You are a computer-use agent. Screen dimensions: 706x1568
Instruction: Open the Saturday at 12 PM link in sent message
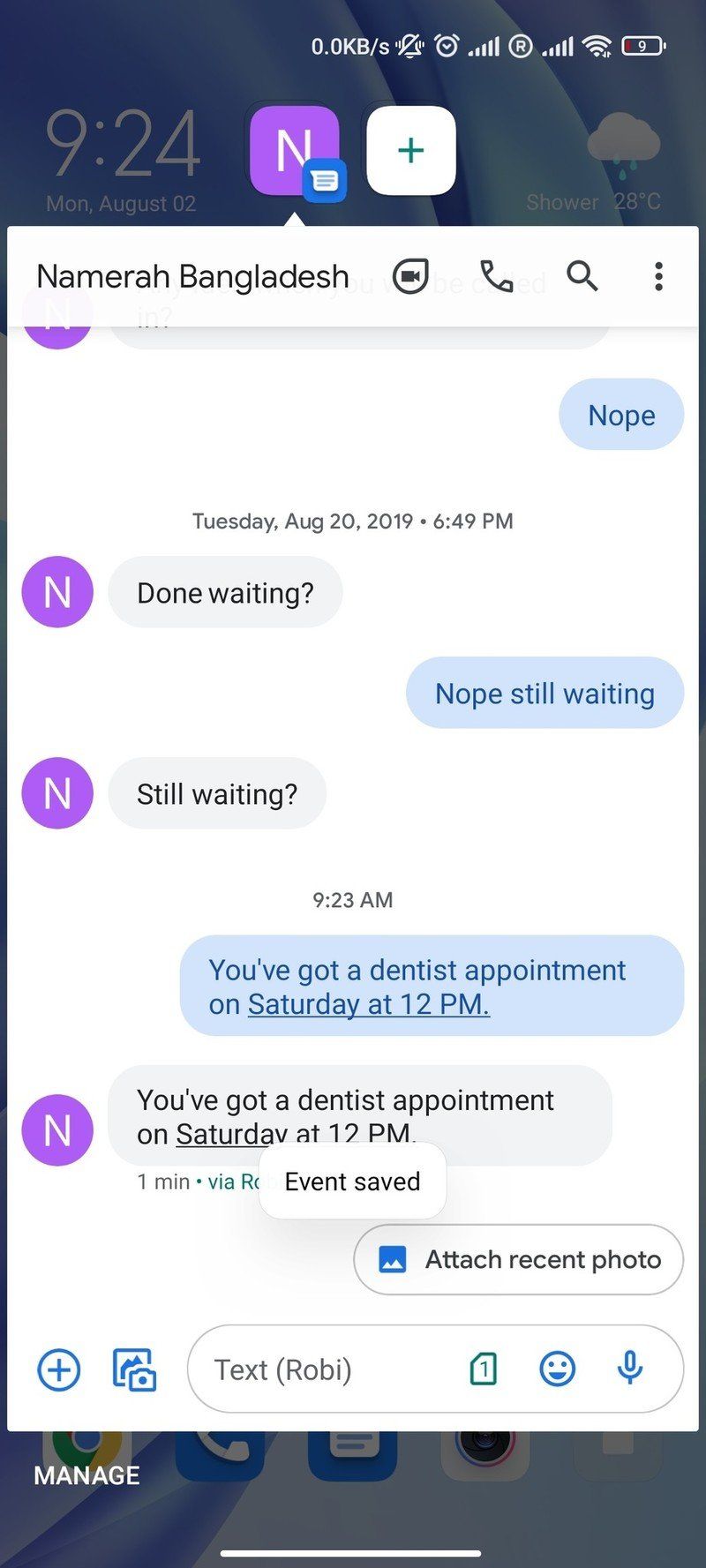pyautogui.click(x=368, y=1004)
